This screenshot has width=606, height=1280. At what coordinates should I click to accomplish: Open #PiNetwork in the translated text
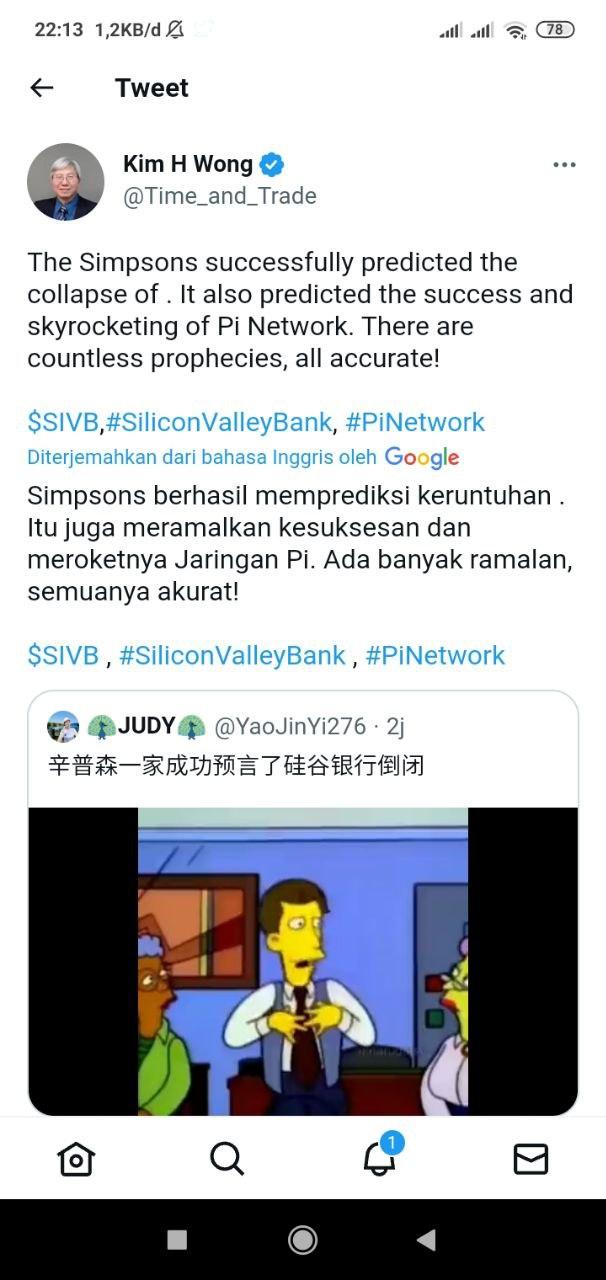(435, 655)
